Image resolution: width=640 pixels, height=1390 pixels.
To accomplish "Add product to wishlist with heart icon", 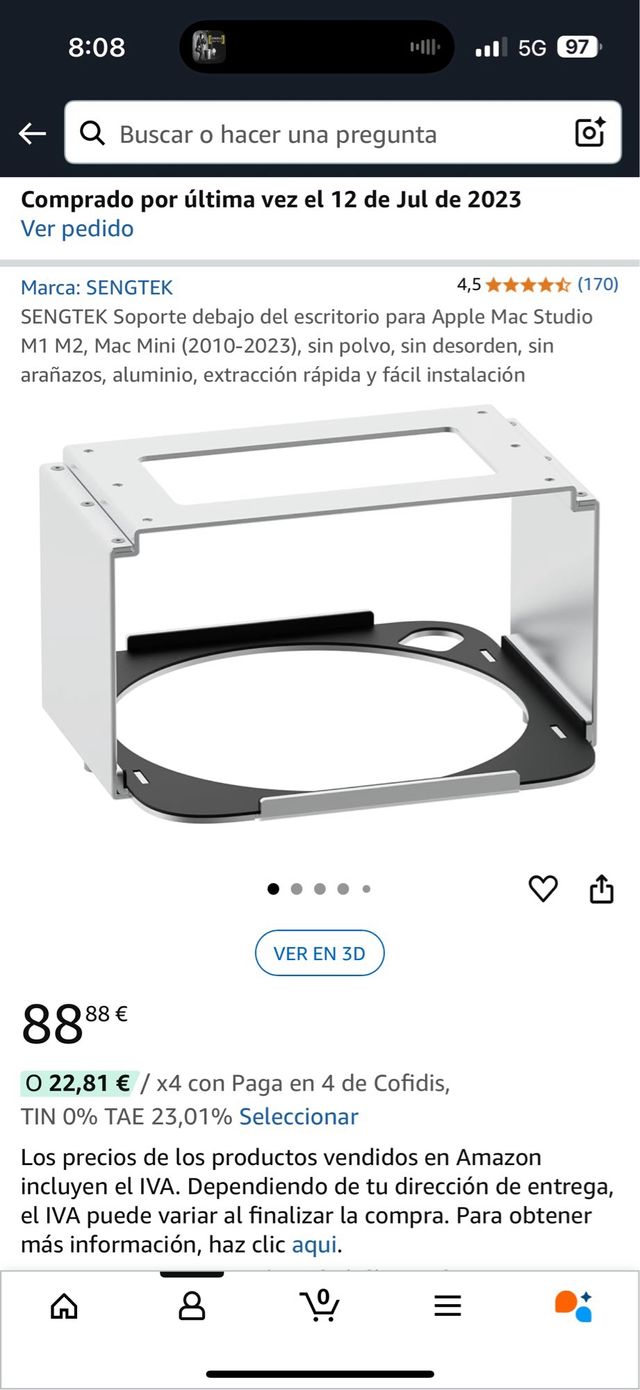I will [543, 888].
